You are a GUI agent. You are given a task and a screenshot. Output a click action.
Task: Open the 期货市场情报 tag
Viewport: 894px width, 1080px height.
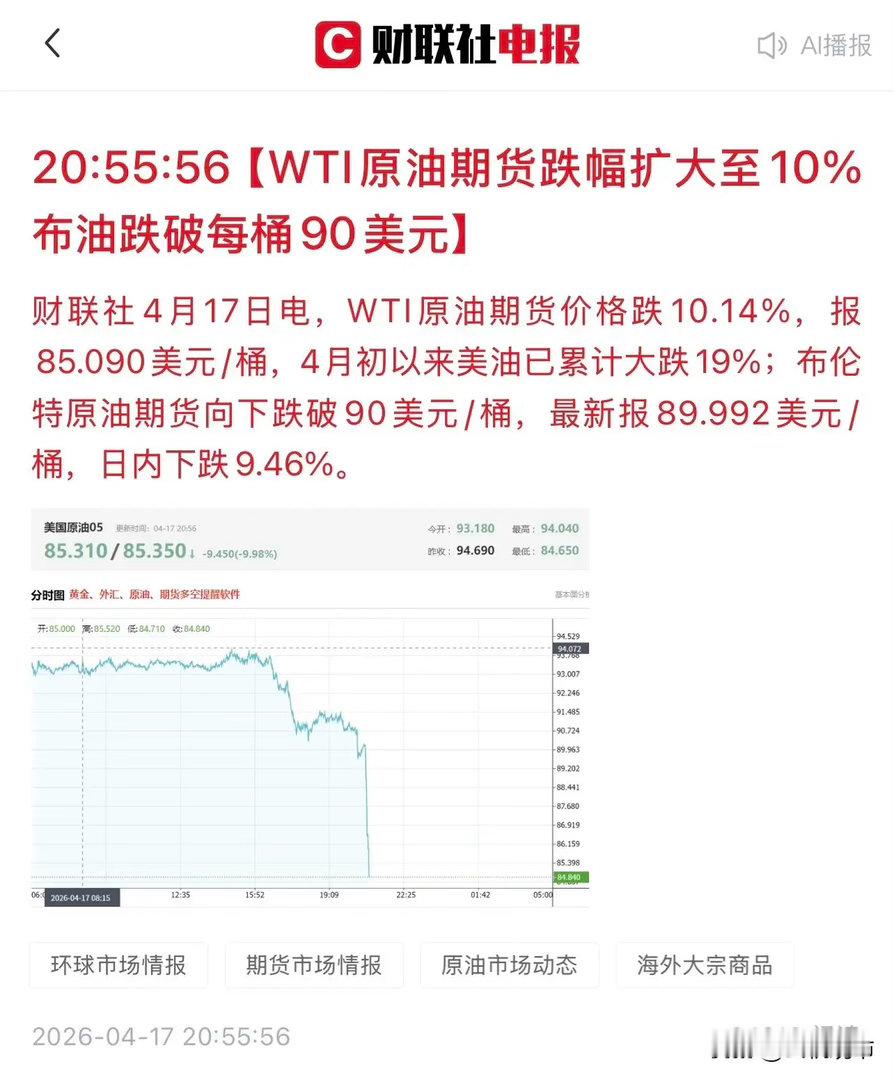tap(315, 965)
